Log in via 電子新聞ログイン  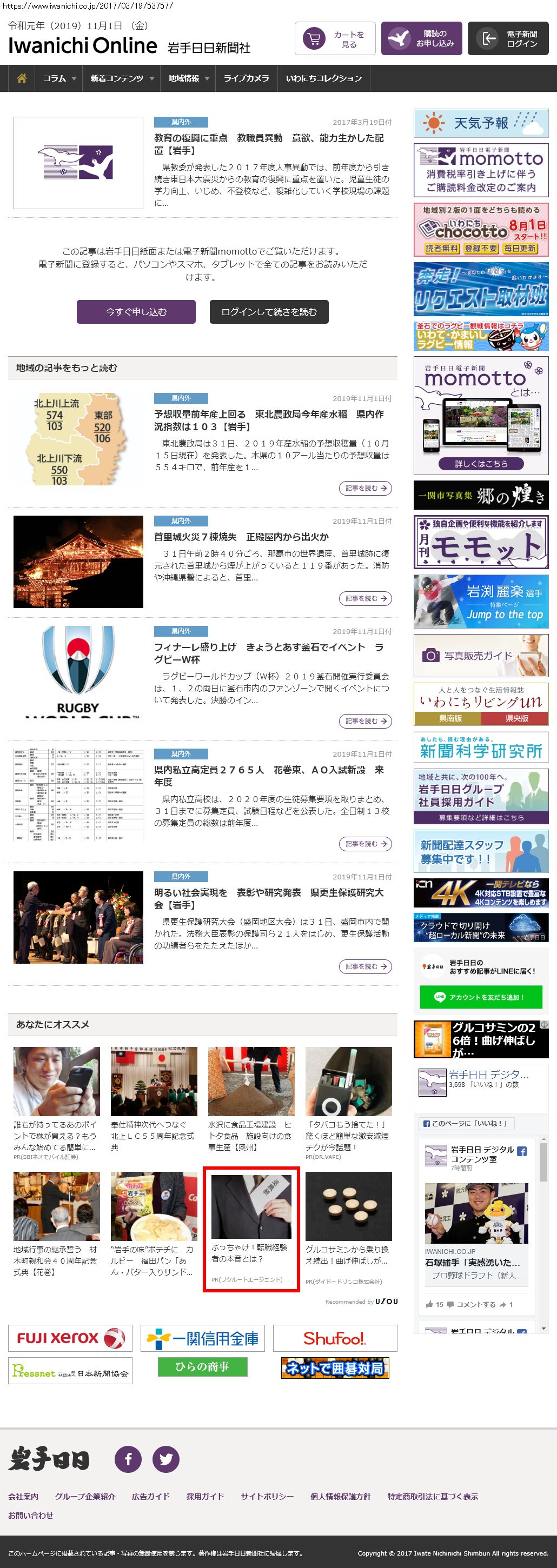pyautogui.click(x=508, y=39)
